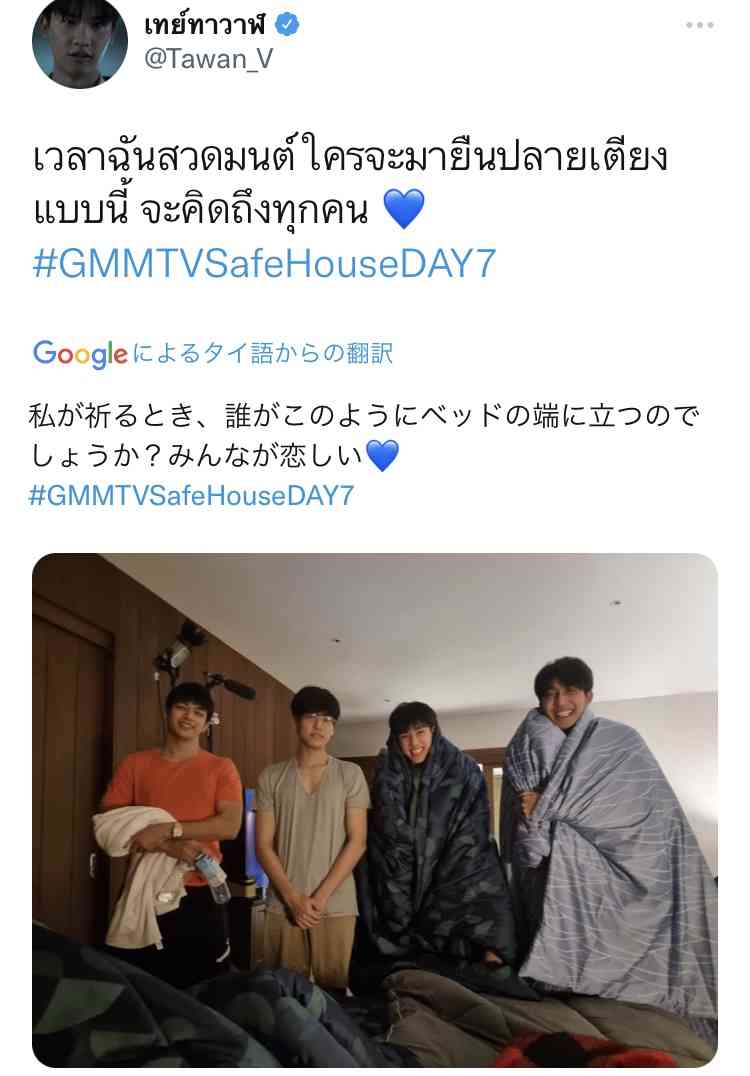The width and height of the screenshot is (750, 1076).
Task: Open the #GMMTVSafeHouseDAY7 hashtag in the Thai text
Action: pos(264,267)
